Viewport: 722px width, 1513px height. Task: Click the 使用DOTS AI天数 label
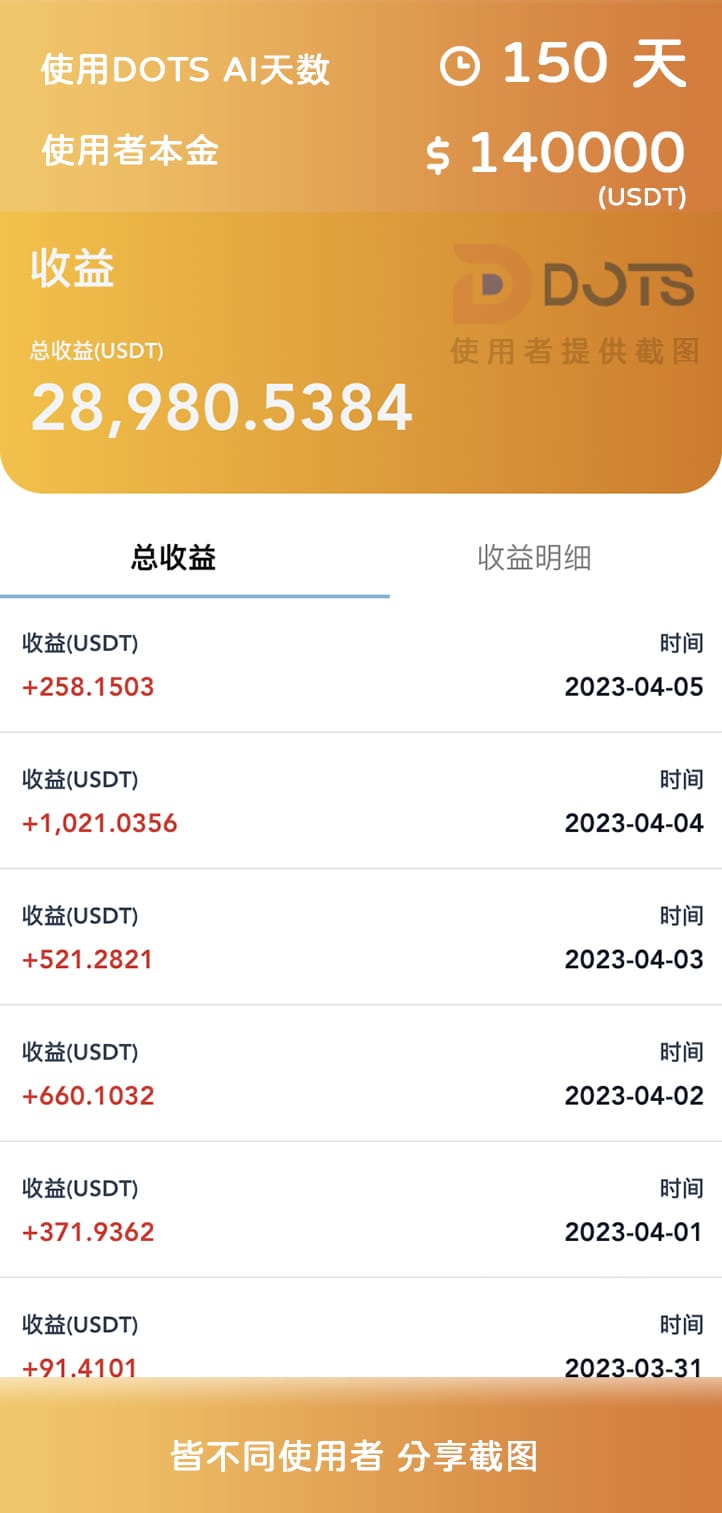pyautogui.click(x=184, y=70)
